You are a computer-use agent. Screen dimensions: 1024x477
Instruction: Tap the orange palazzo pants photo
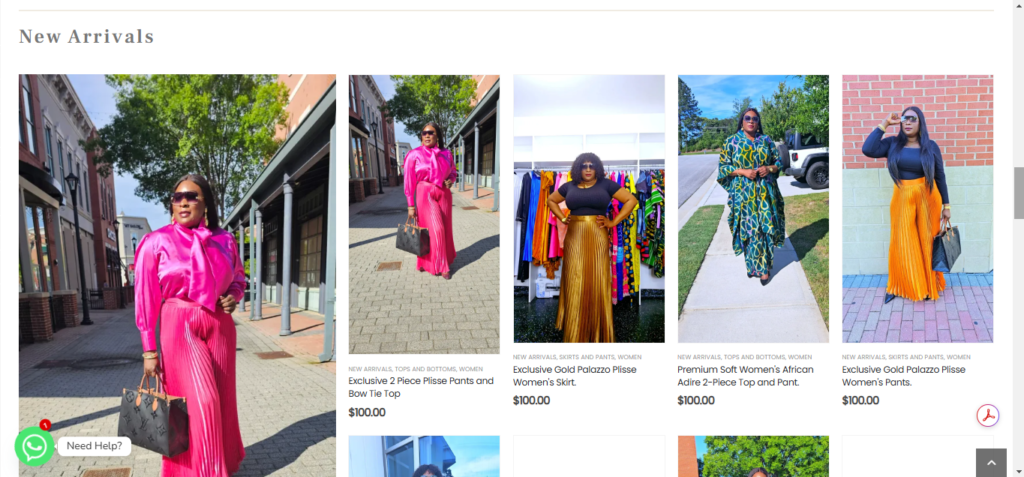[917, 208]
